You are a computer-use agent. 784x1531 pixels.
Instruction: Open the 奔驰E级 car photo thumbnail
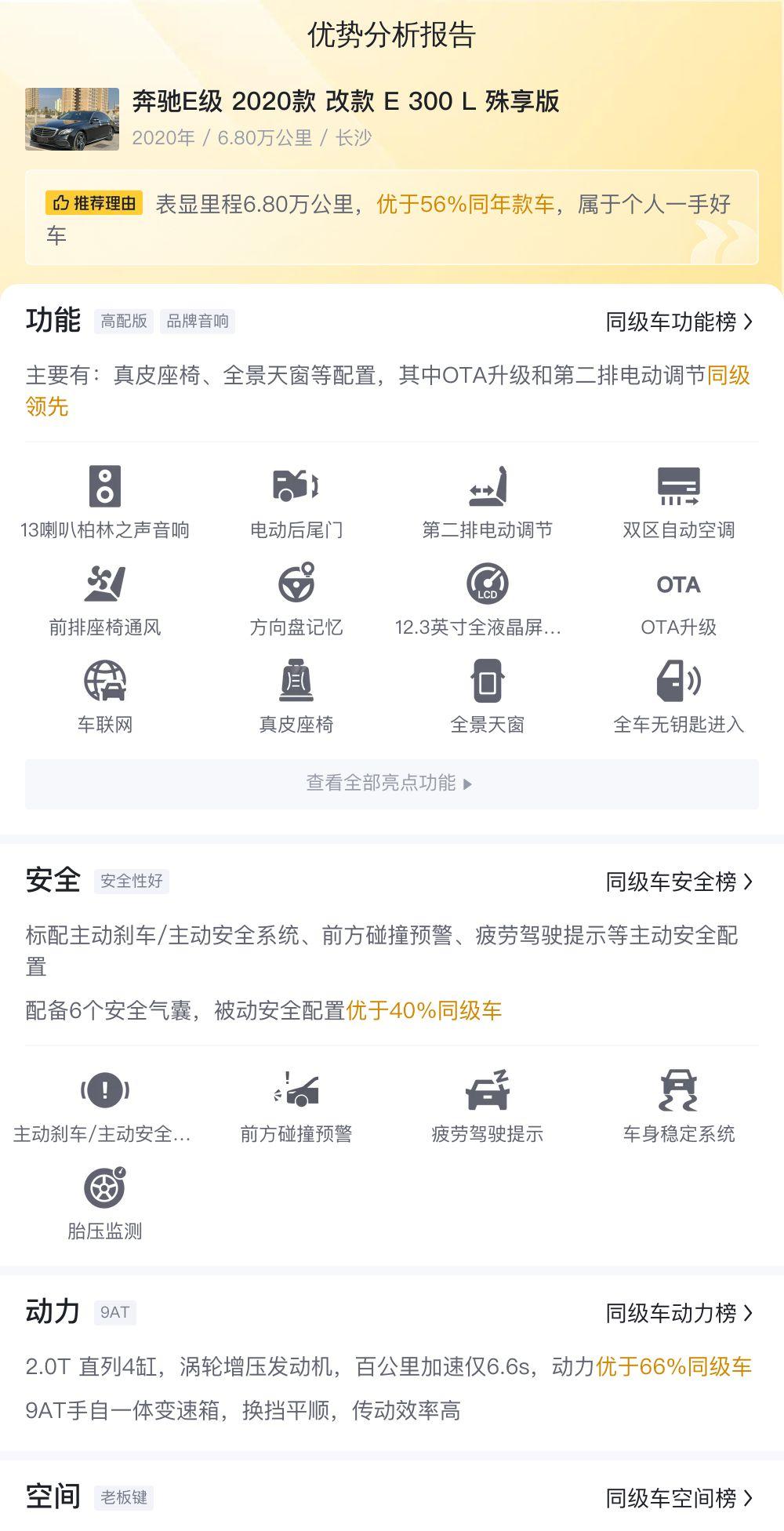pos(72,119)
